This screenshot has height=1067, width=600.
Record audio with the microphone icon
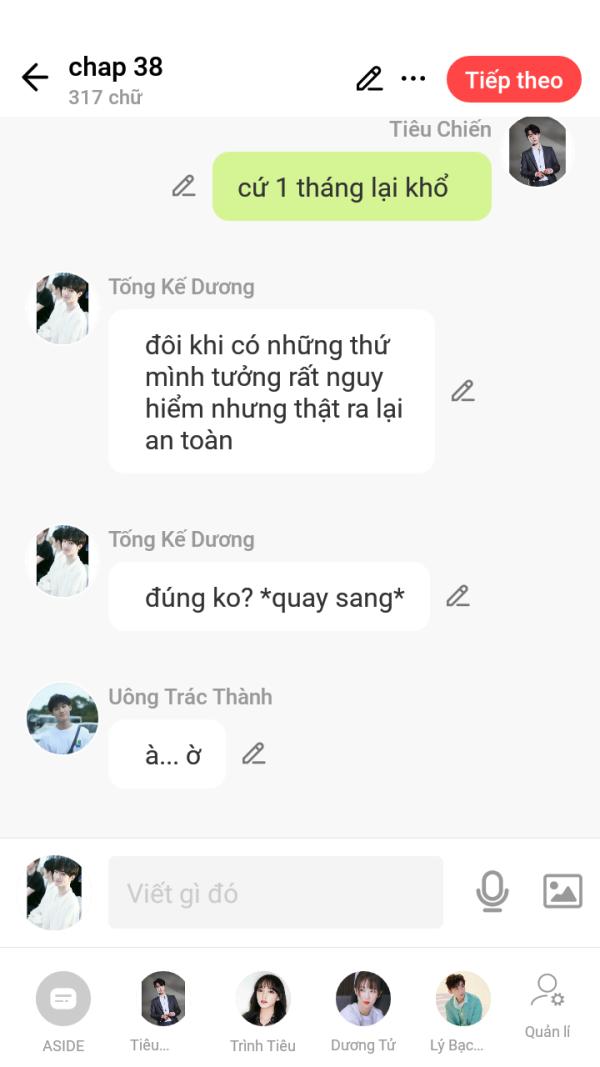coord(492,891)
